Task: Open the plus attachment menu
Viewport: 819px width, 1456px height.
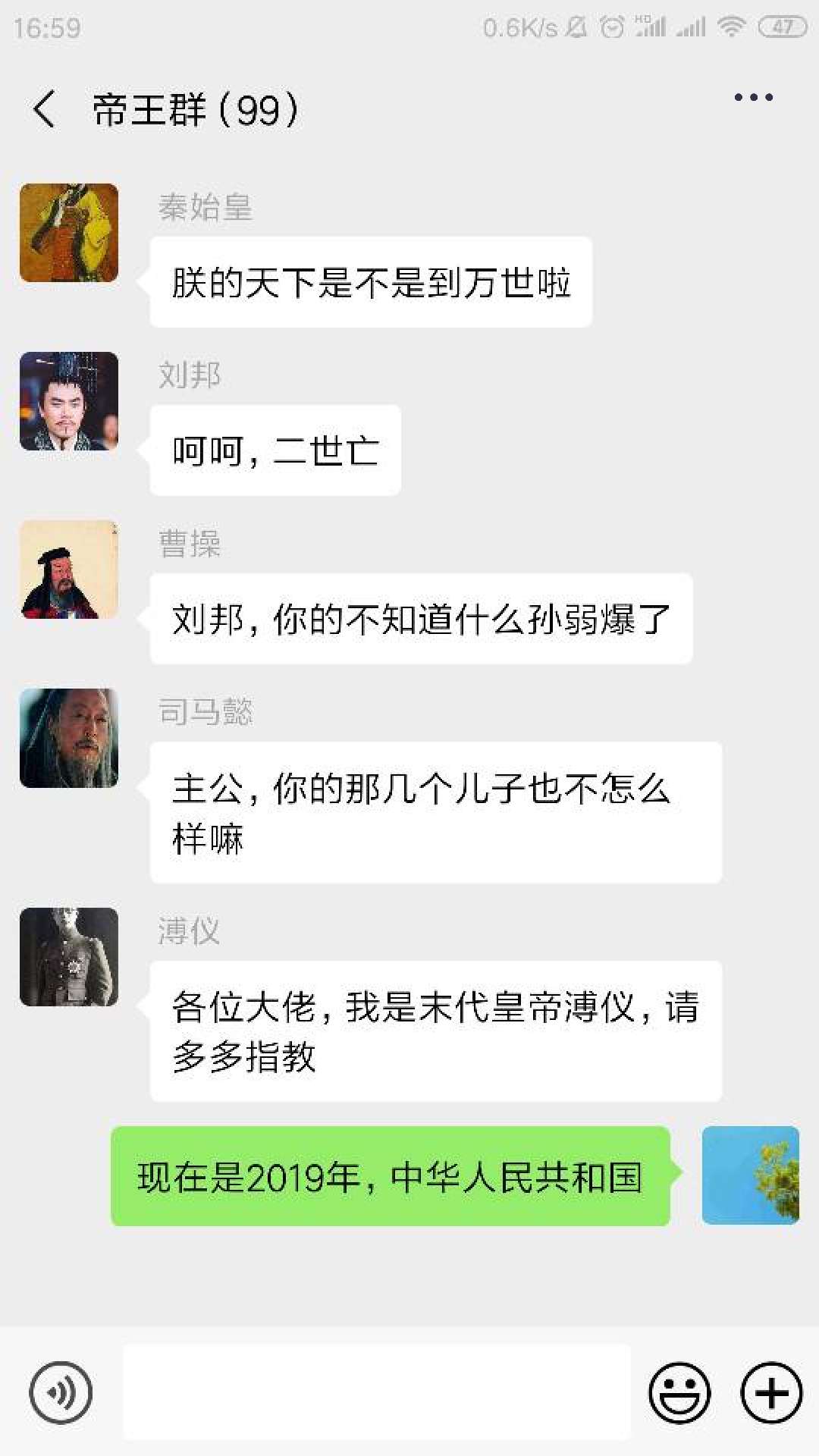Action: tap(771, 1392)
